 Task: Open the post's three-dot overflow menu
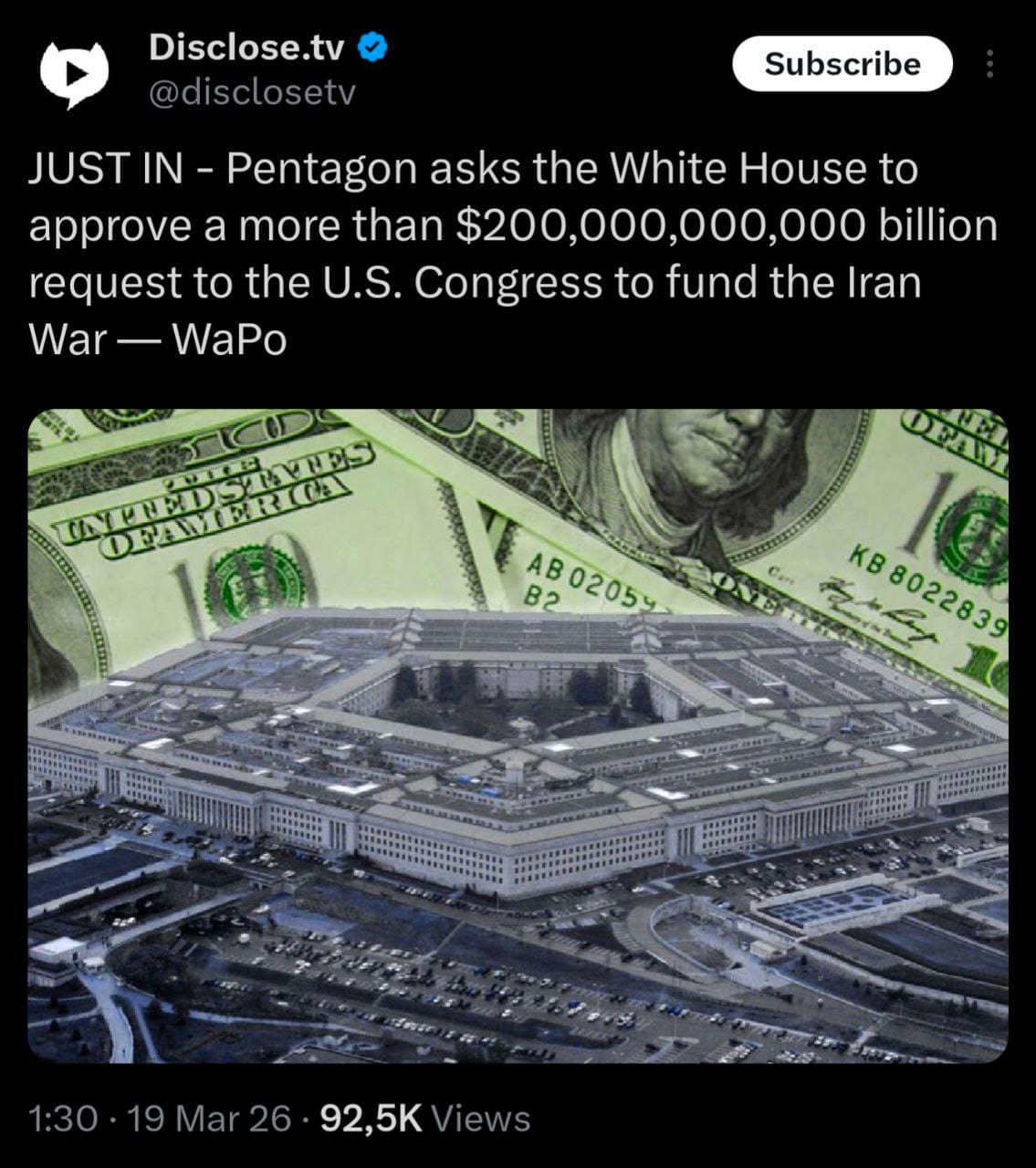click(990, 64)
